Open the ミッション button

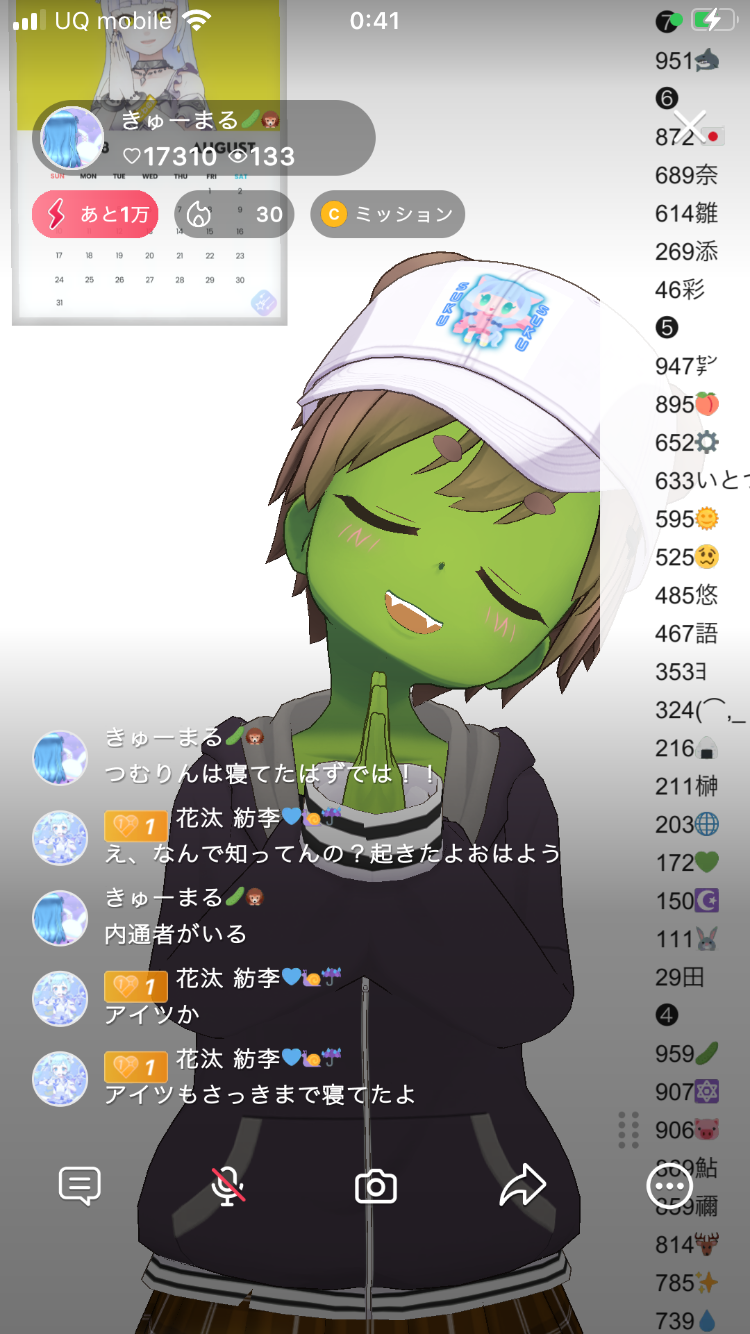(x=388, y=214)
